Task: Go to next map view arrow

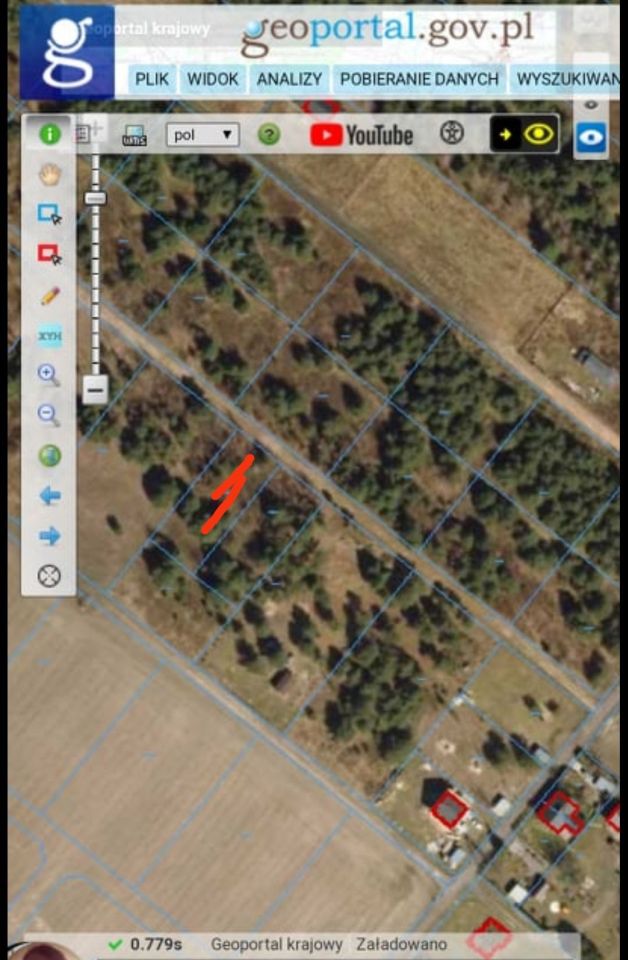Action: (49, 536)
